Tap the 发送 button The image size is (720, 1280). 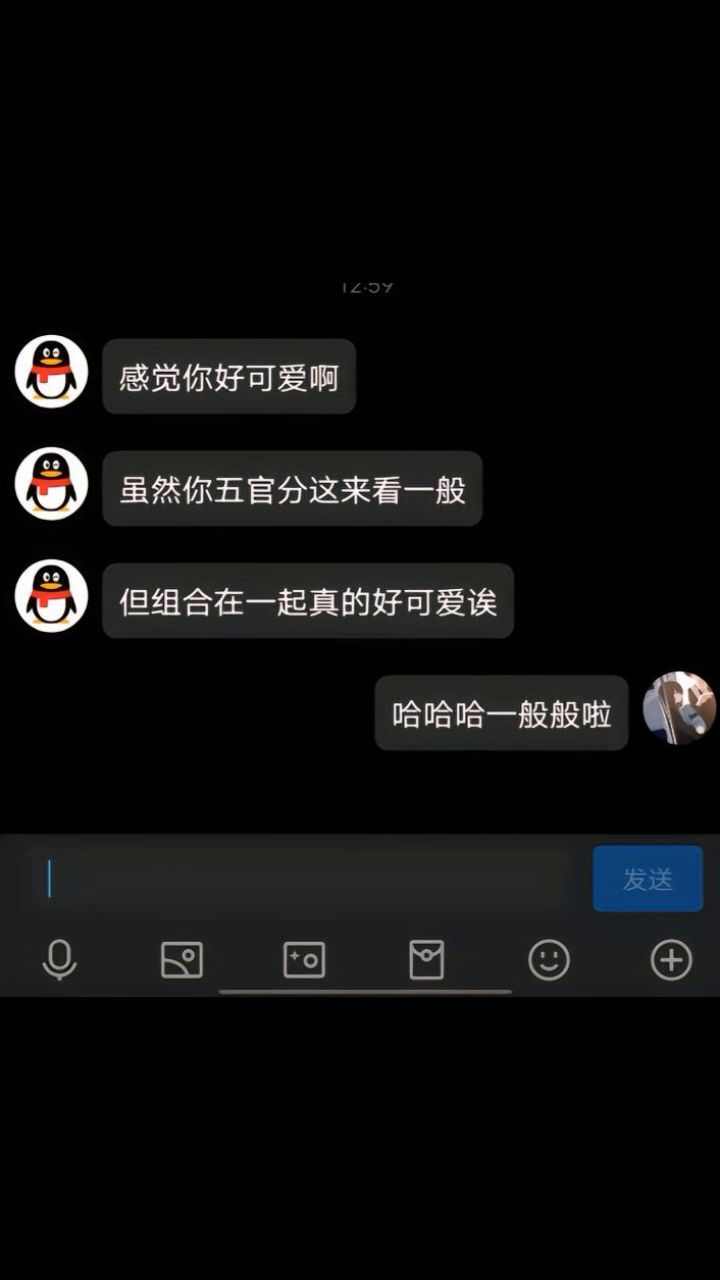click(647, 879)
